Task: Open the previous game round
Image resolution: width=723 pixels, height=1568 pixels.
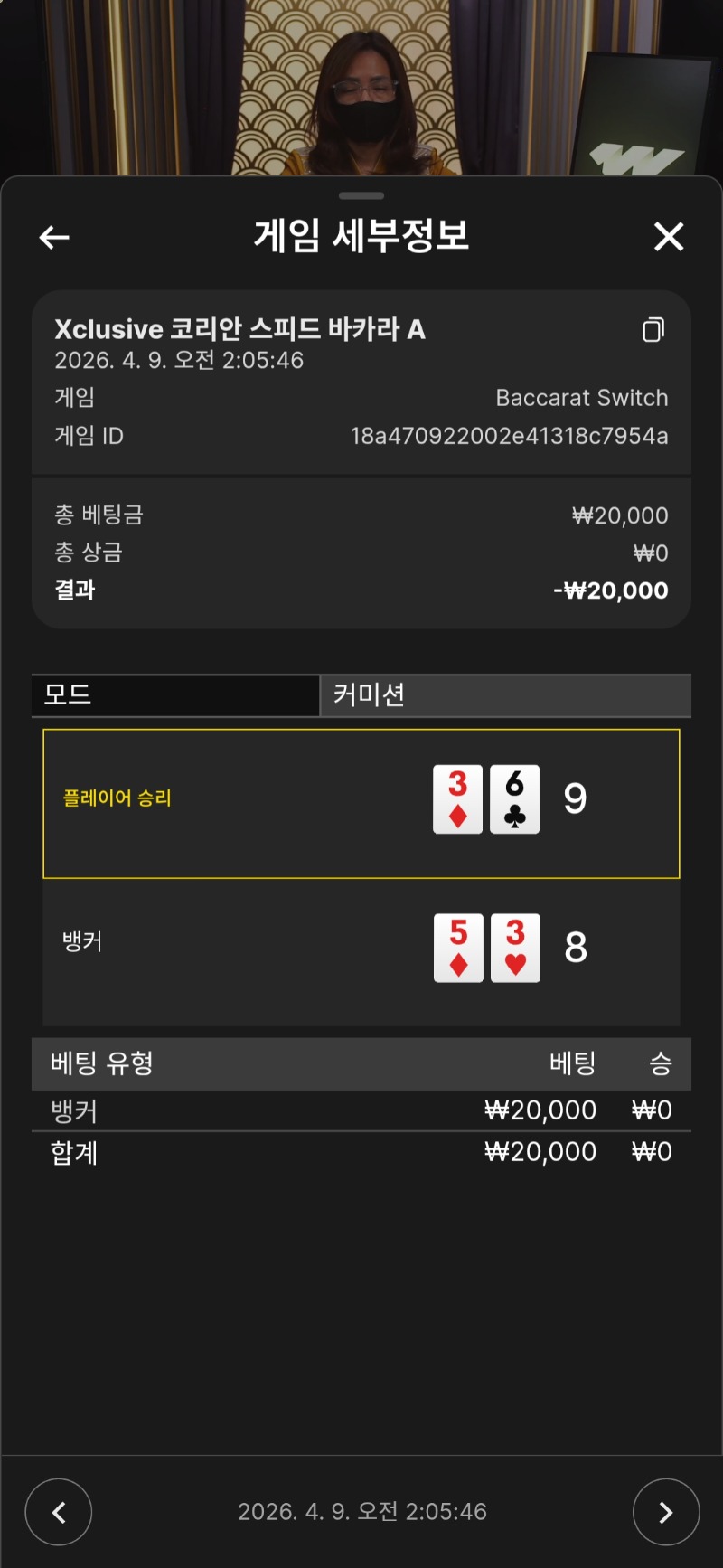Action: coord(59,1511)
